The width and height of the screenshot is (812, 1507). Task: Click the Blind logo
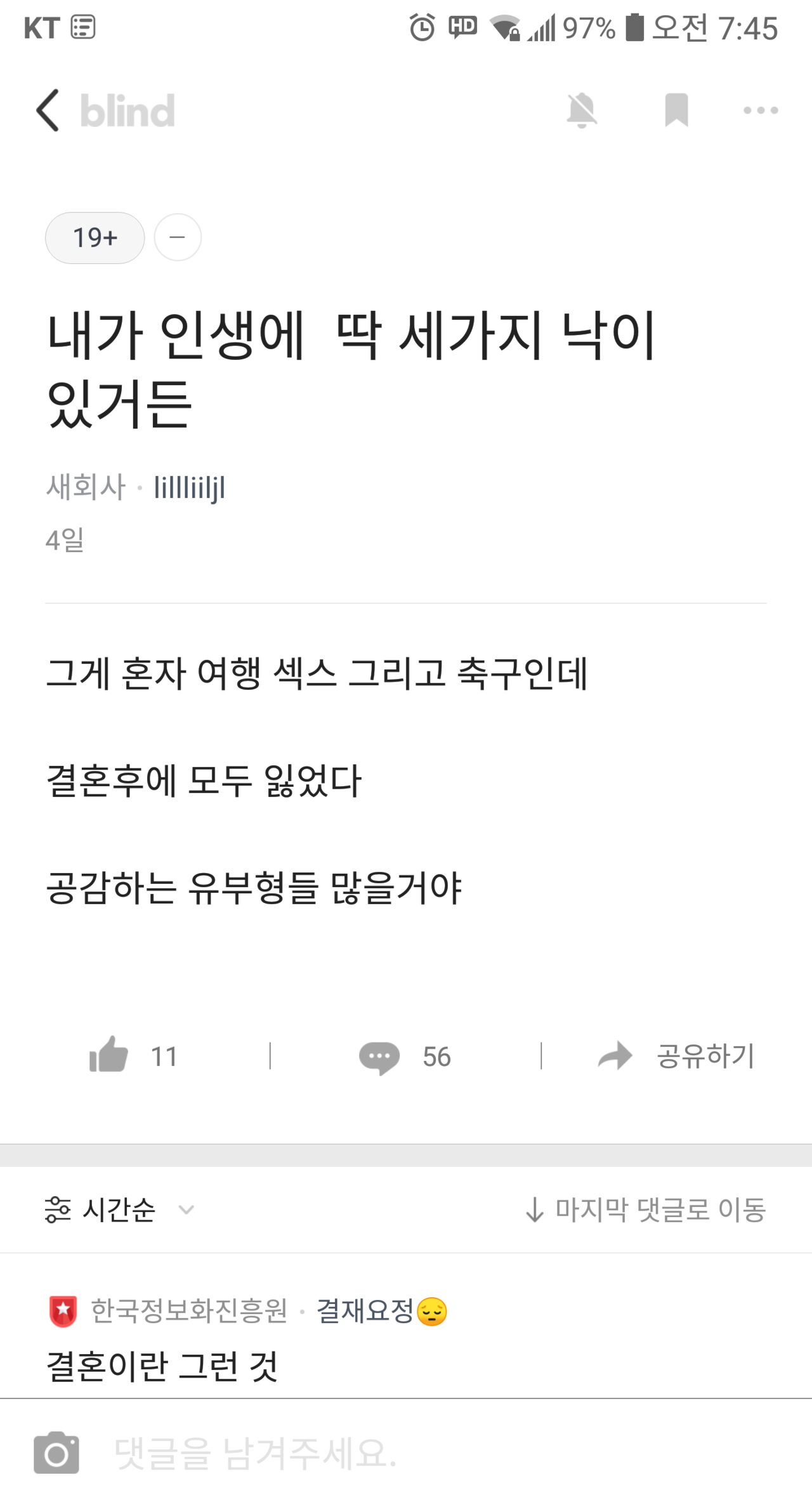pos(126,110)
